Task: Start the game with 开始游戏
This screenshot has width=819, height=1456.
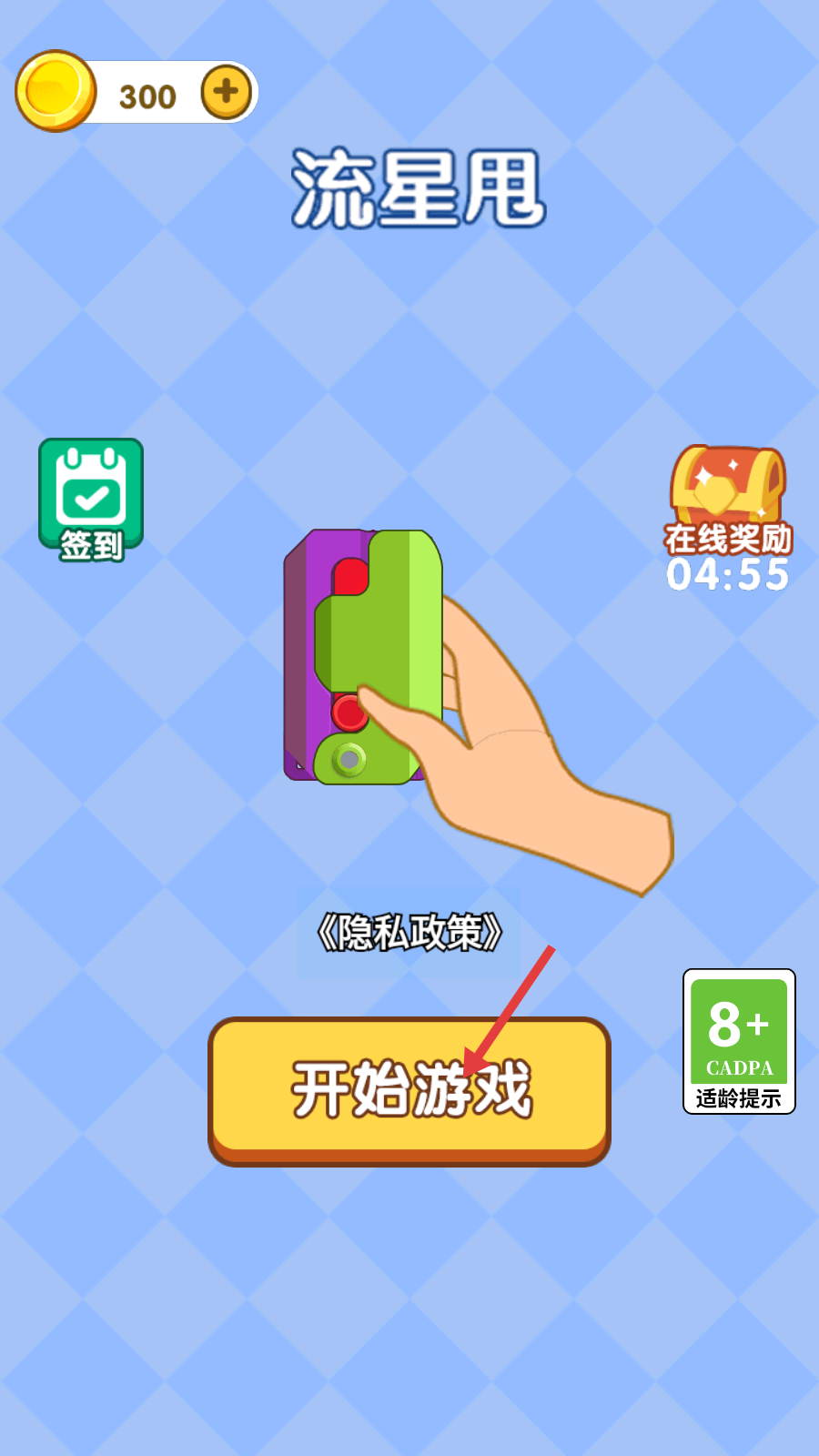Action: [409, 1088]
